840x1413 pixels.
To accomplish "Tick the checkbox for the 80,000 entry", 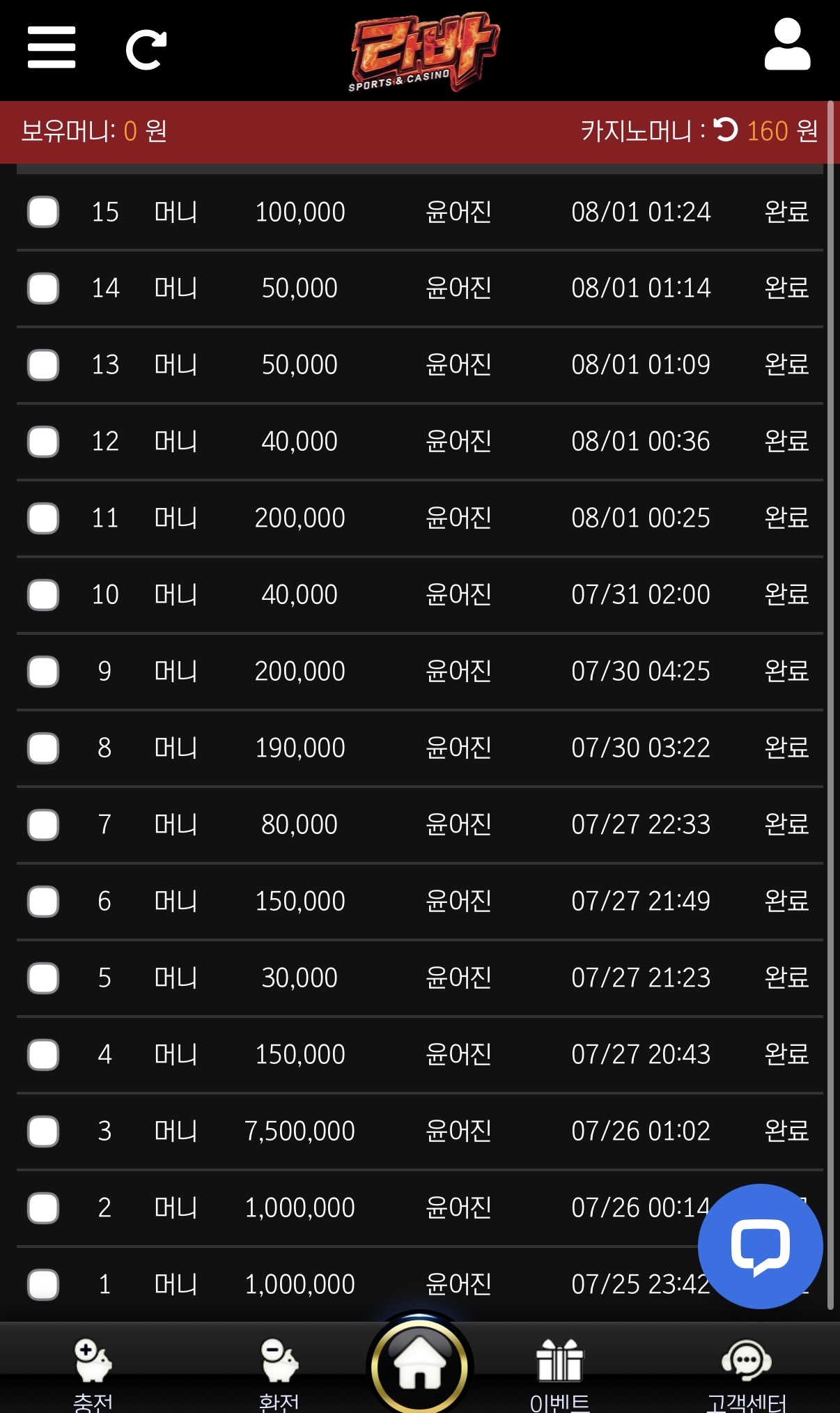I will pyautogui.click(x=43, y=825).
